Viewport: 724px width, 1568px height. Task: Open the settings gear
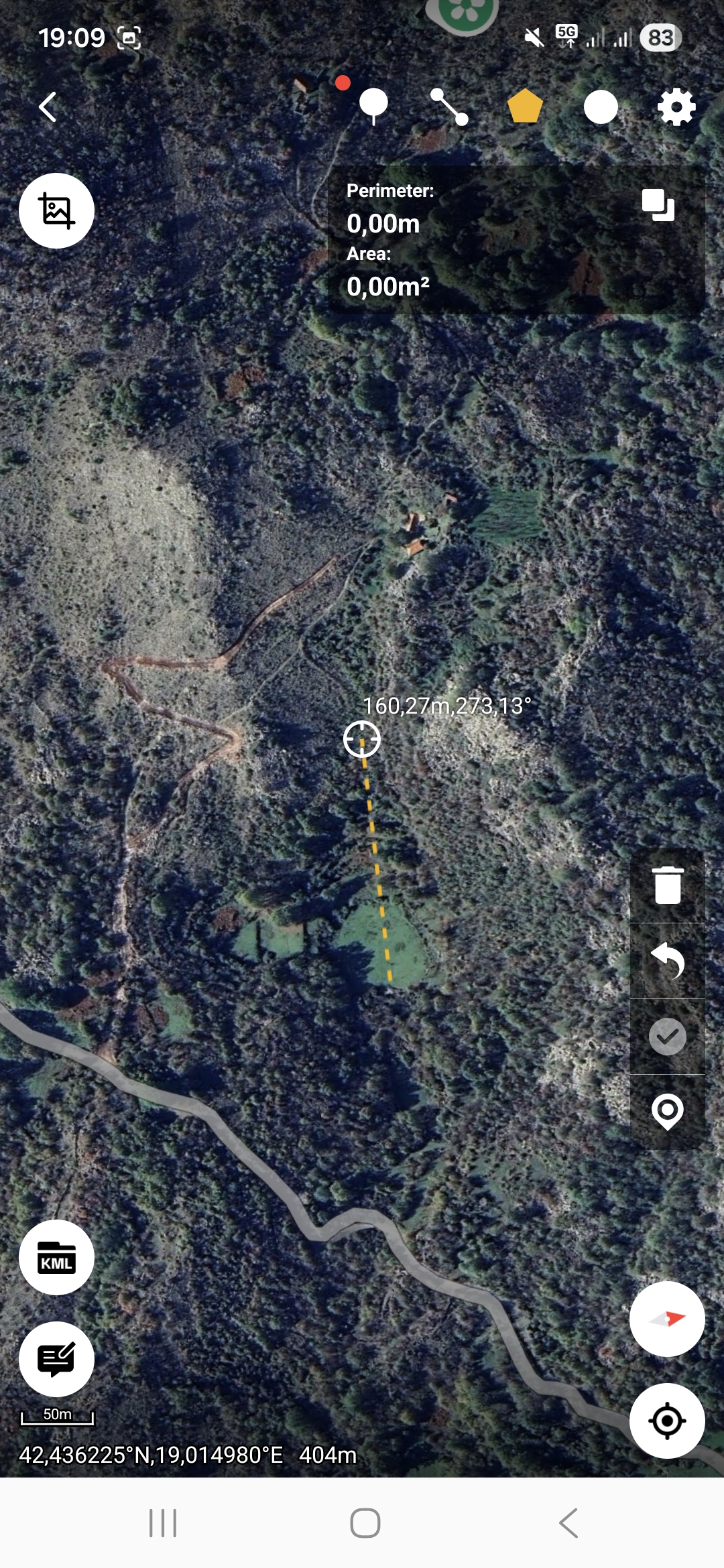pyautogui.click(x=676, y=107)
